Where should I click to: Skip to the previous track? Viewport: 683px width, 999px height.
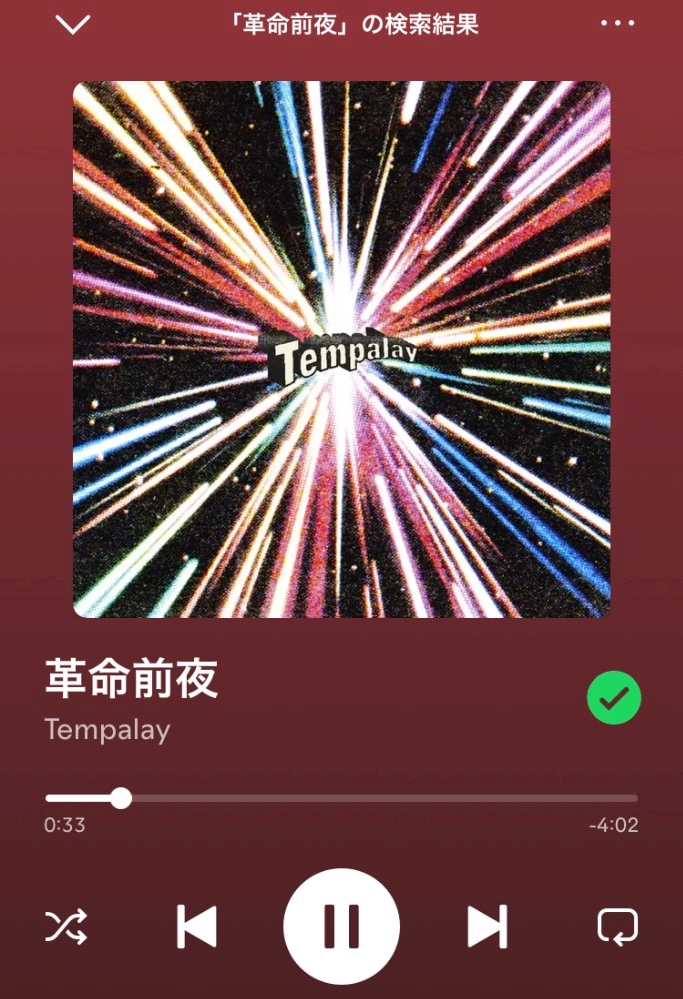196,926
